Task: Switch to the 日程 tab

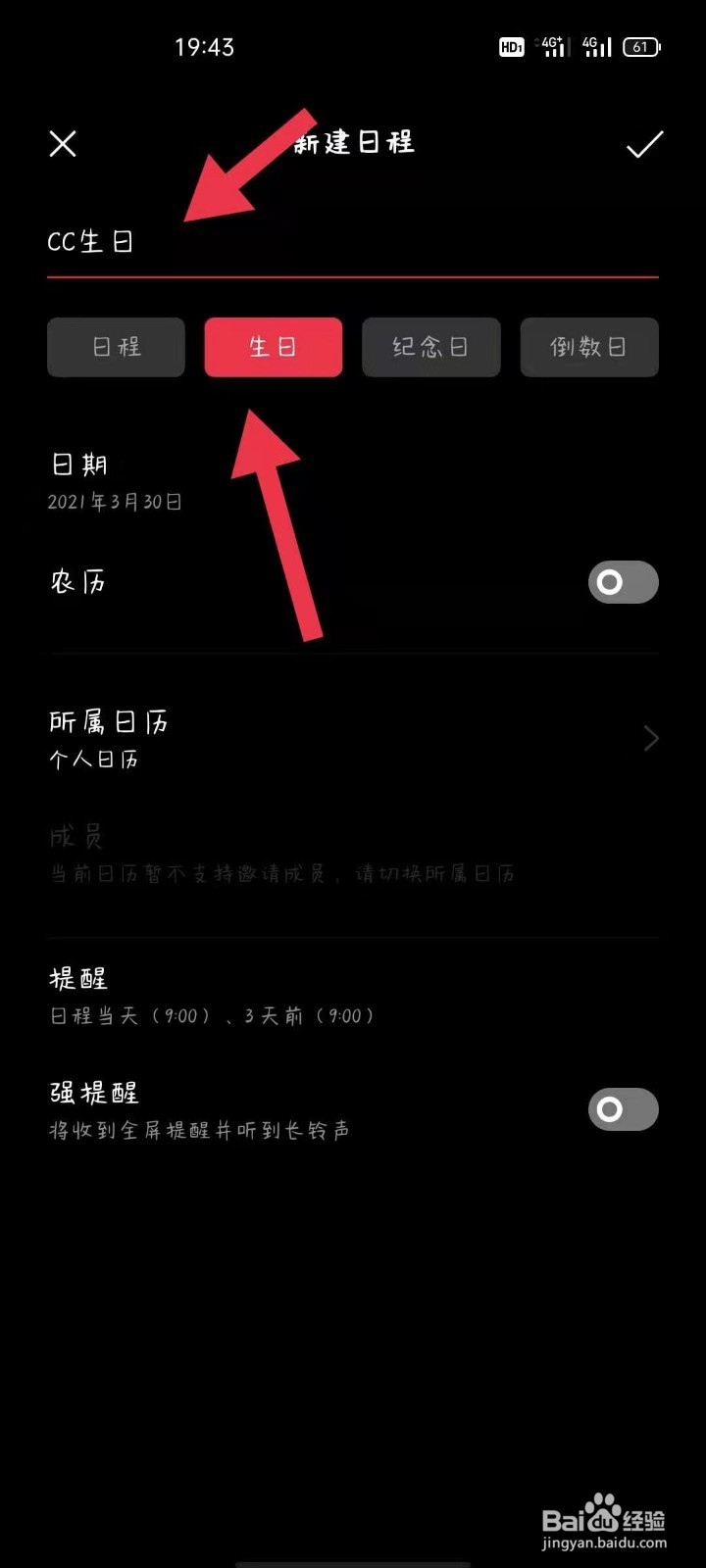Action: [116, 347]
